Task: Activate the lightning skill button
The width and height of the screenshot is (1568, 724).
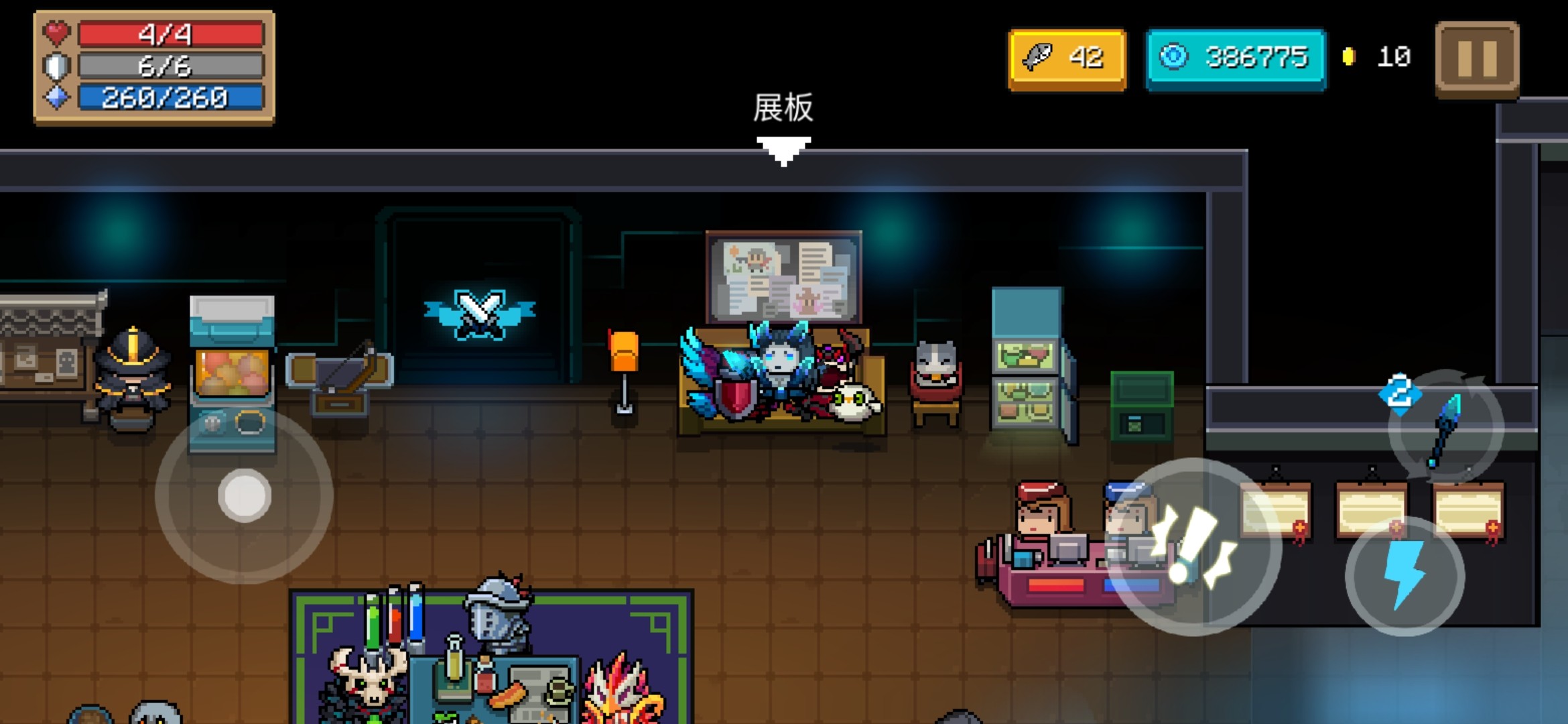Action: tap(1405, 576)
